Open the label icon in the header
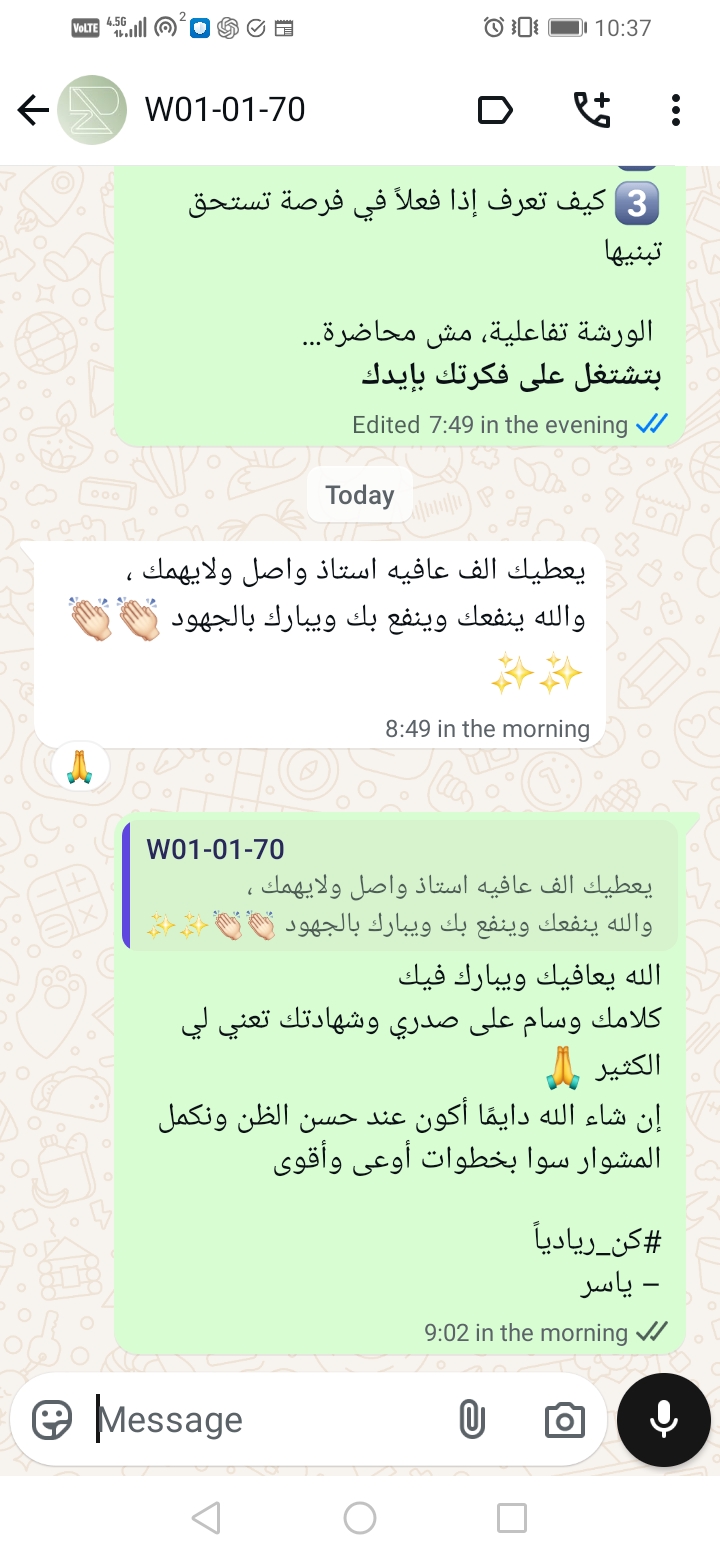This screenshot has width=720, height=1560. pyautogui.click(x=496, y=110)
